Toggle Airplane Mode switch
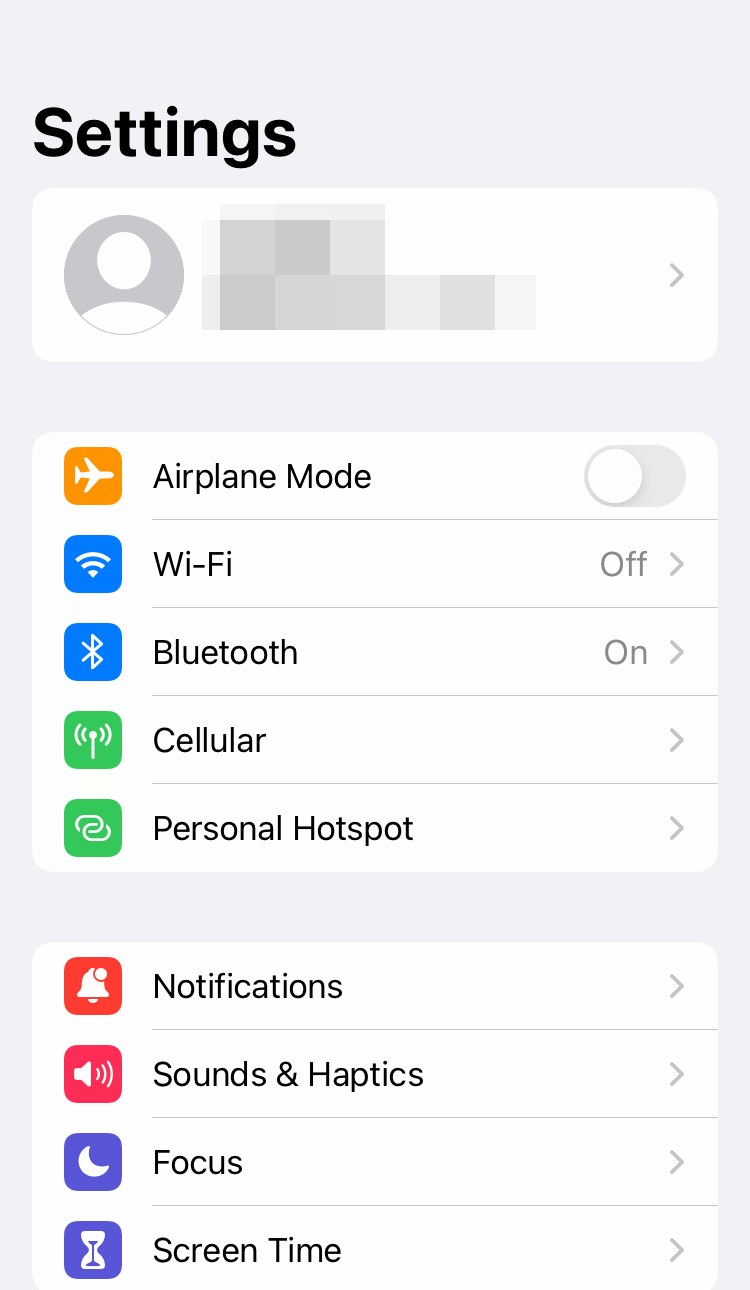This screenshot has height=1290, width=750. [635, 476]
